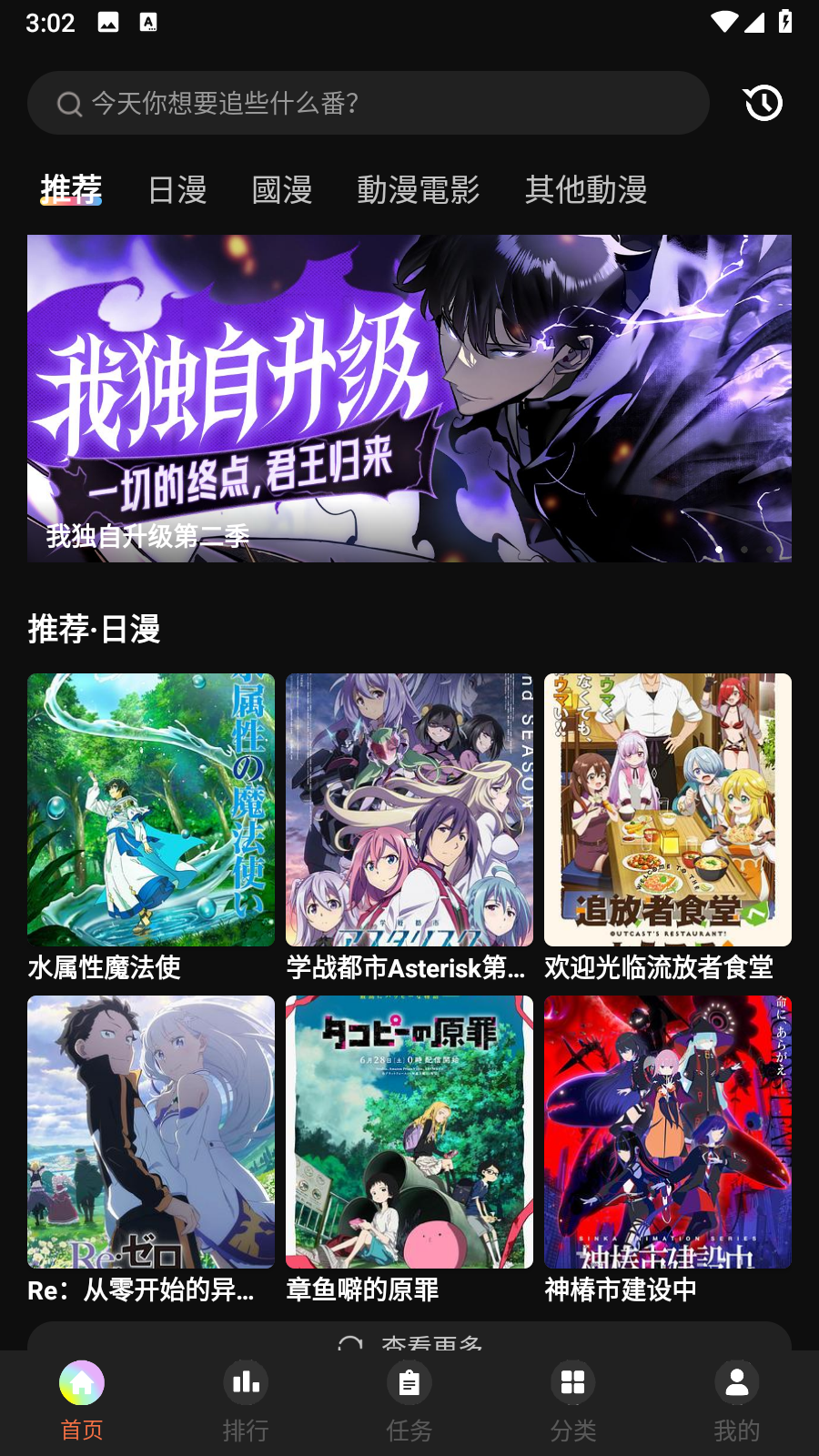Open the 任务 tasks clipboard icon
Image resolution: width=819 pixels, height=1456 pixels.
coord(409,1382)
